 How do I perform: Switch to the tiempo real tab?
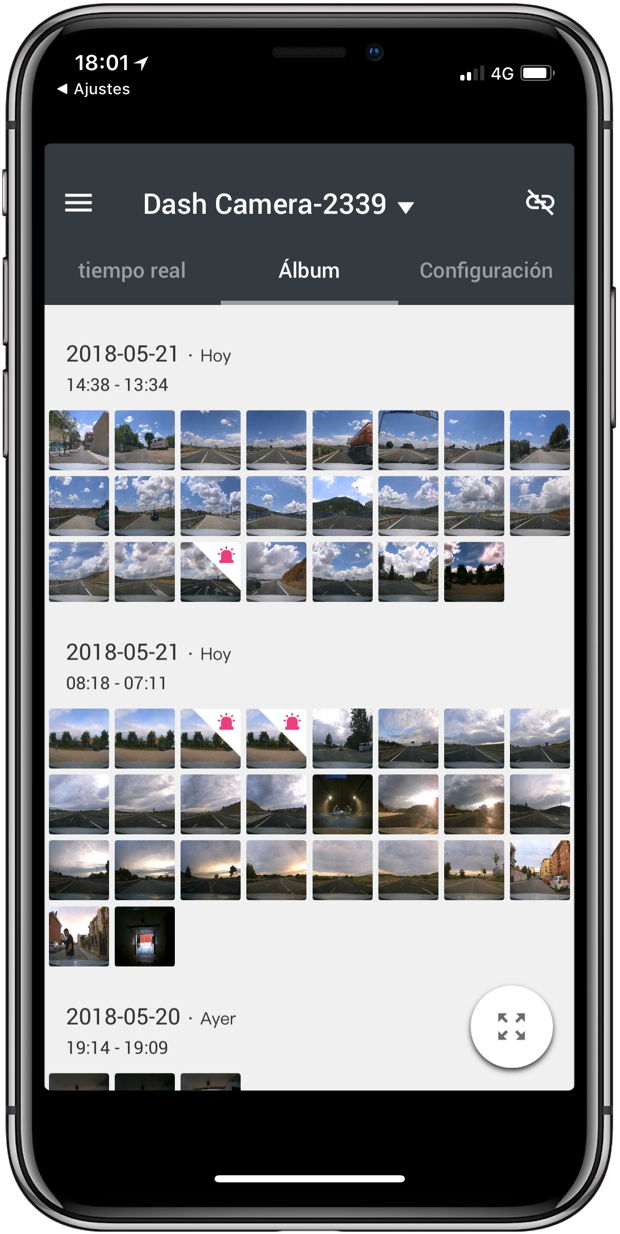pyautogui.click(x=132, y=270)
